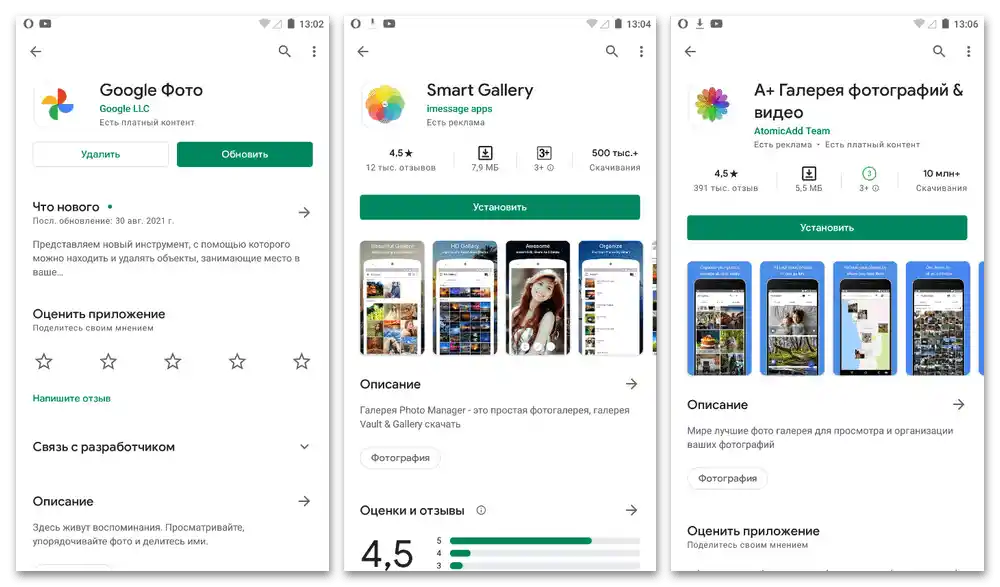Open search on Google Фото page

coord(285,51)
